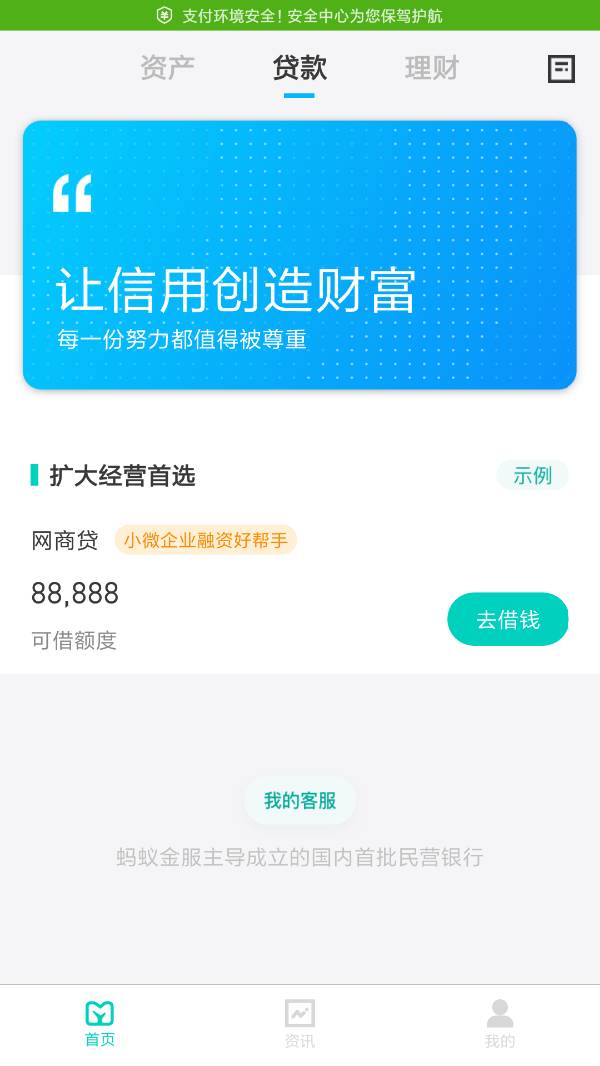Select the 贷款 tab

click(x=299, y=68)
